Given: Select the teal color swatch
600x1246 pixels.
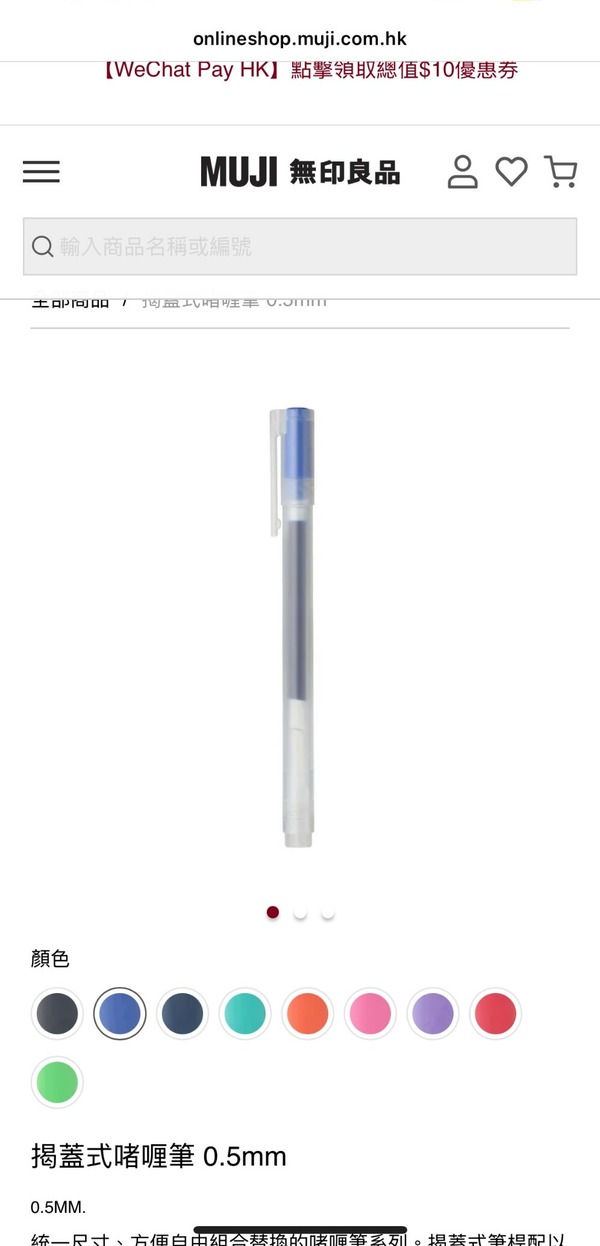Looking at the screenshot, I should (x=245, y=1014).
